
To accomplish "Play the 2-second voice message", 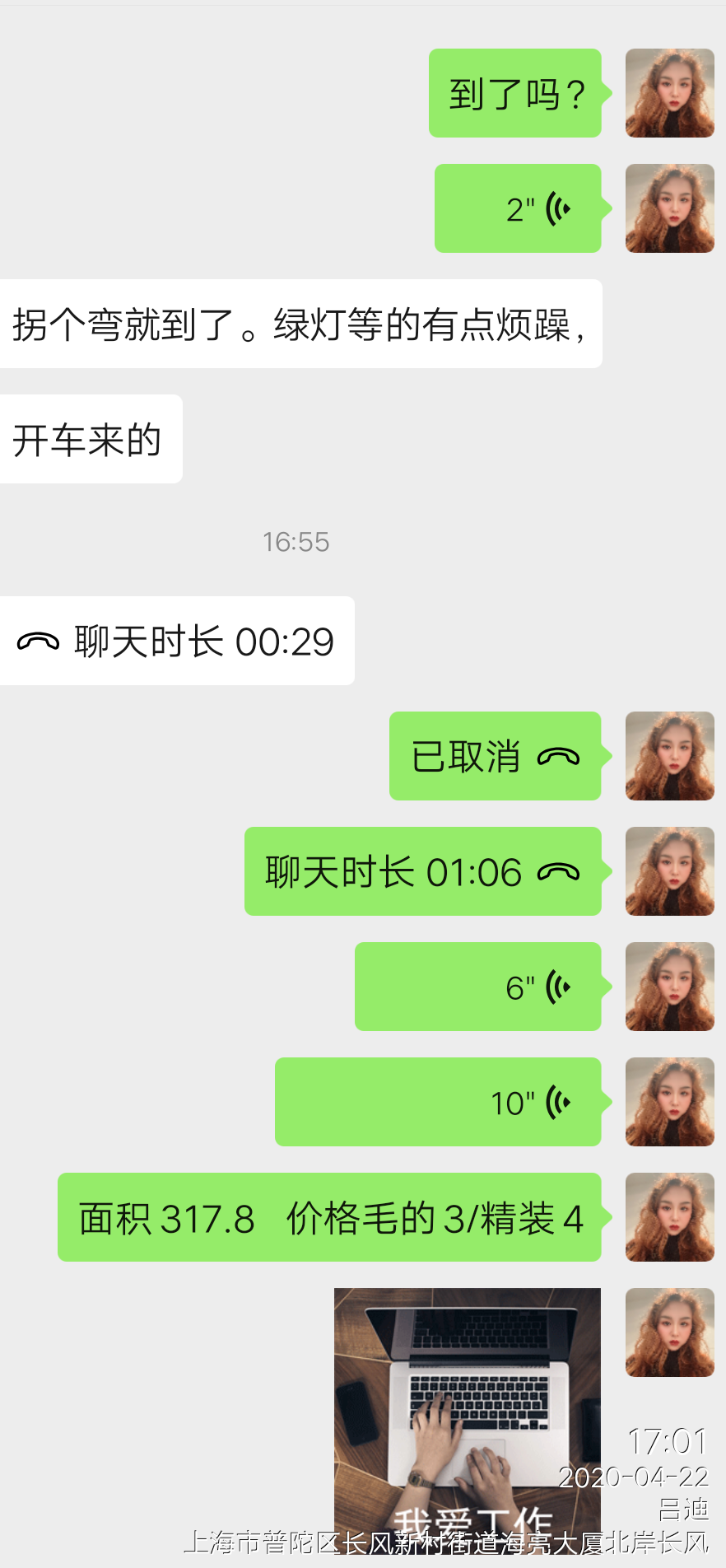I will [518, 208].
